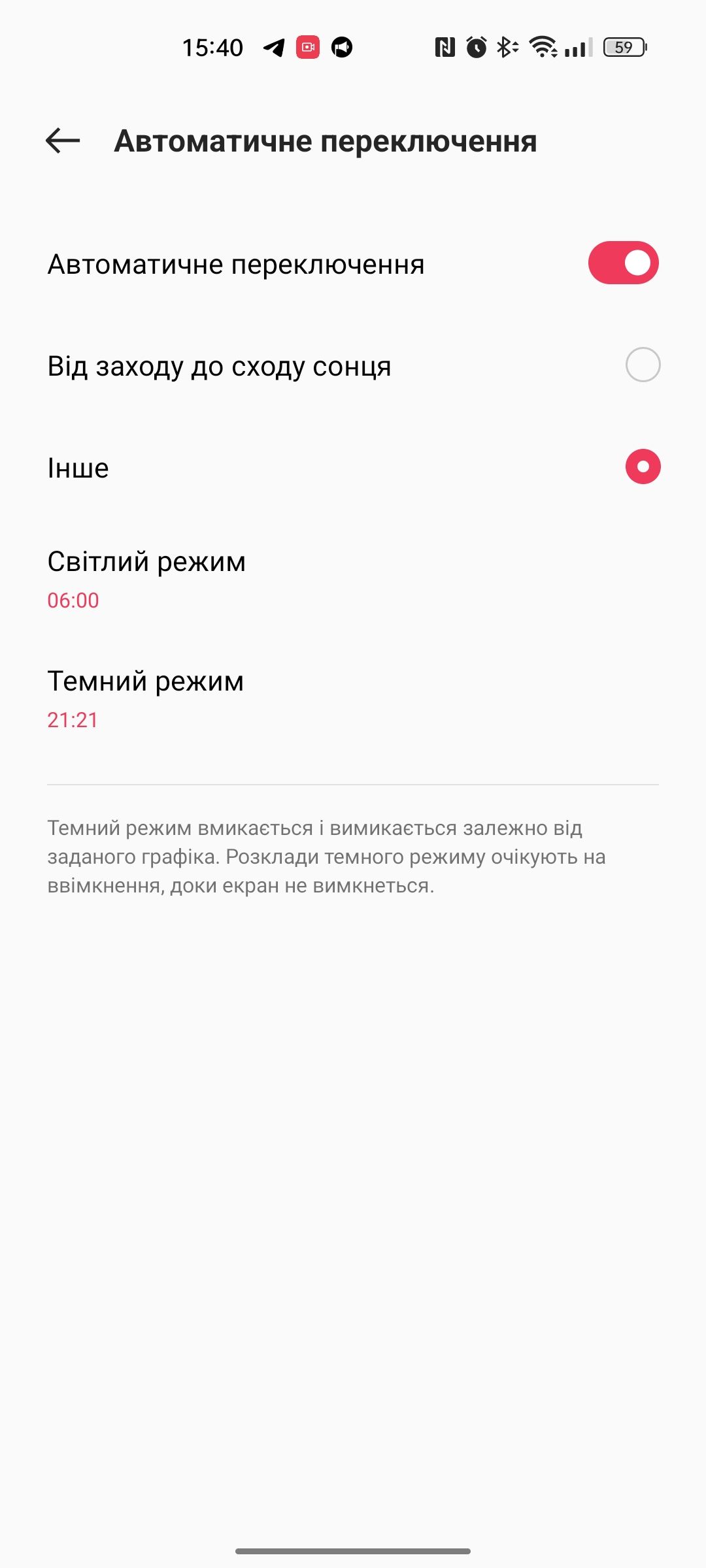Select Від заходу до сходу сонця option
Screen dimensions: 706x1568
pyautogui.click(x=643, y=365)
